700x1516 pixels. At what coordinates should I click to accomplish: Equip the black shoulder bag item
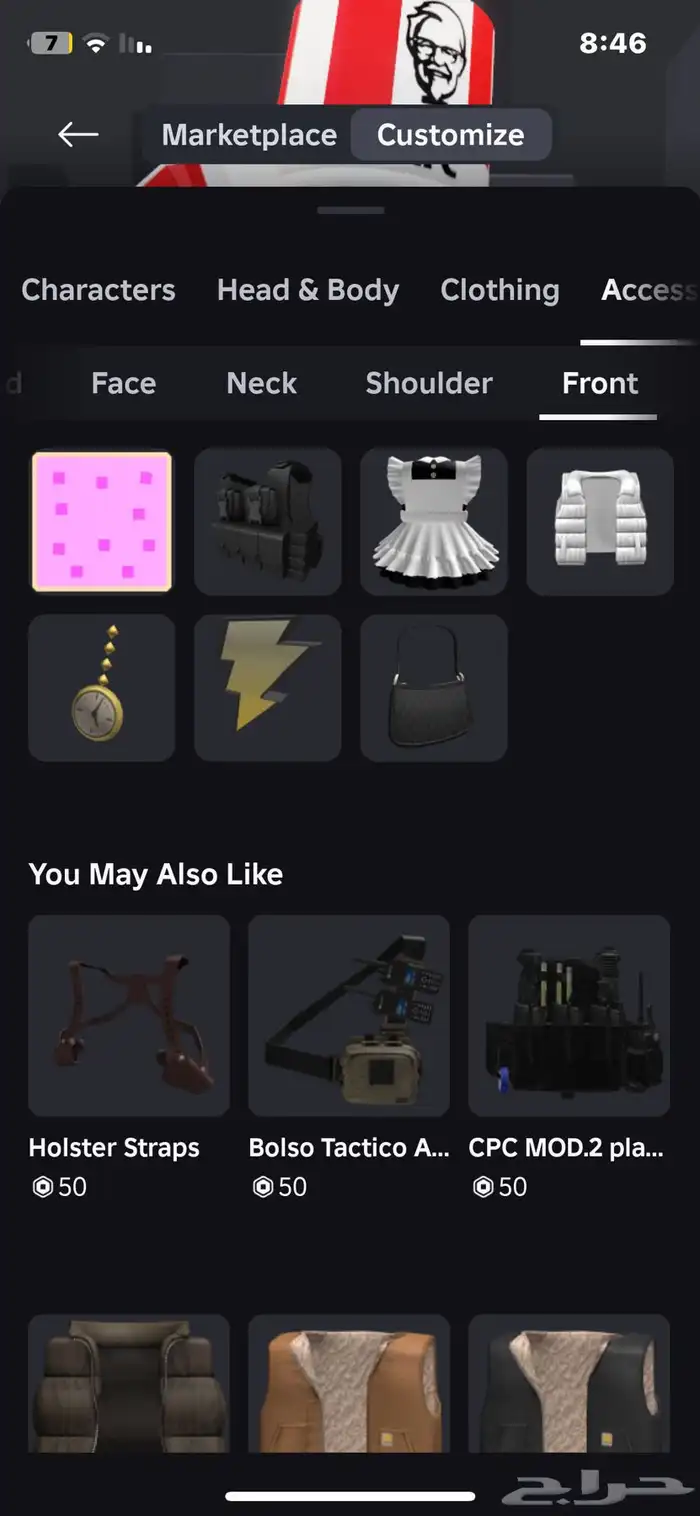pos(434,688)
